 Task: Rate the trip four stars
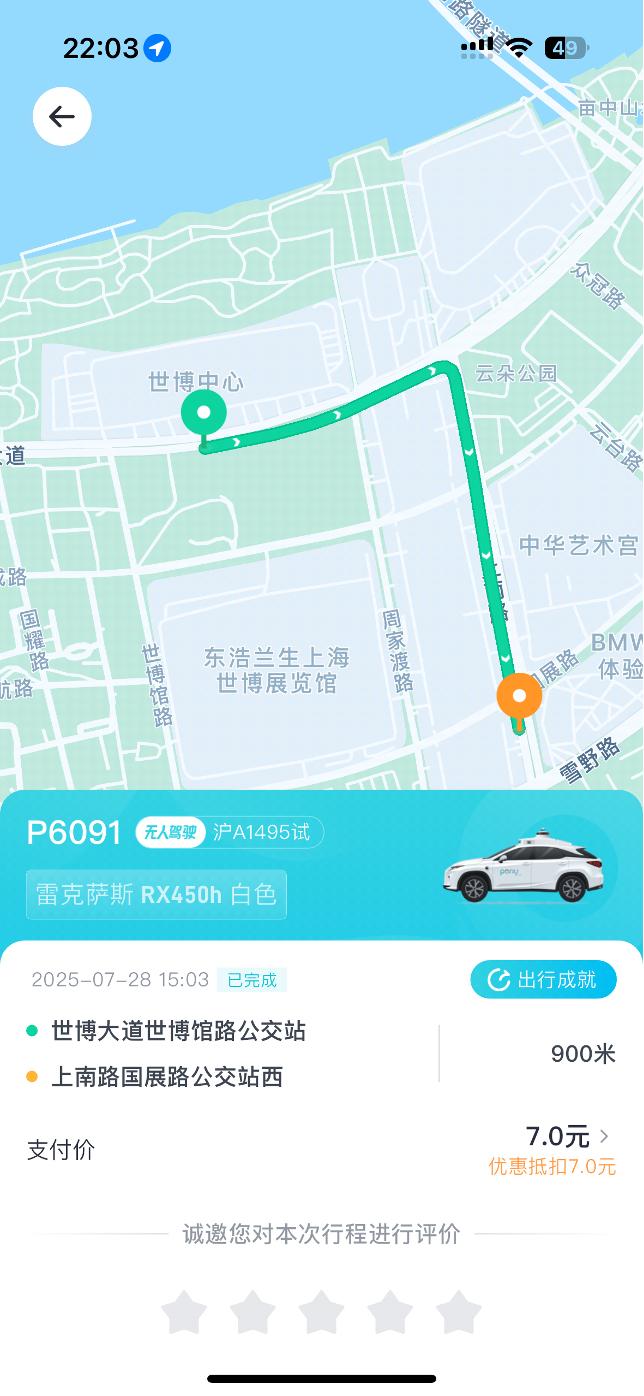(x=390, y=1312)
